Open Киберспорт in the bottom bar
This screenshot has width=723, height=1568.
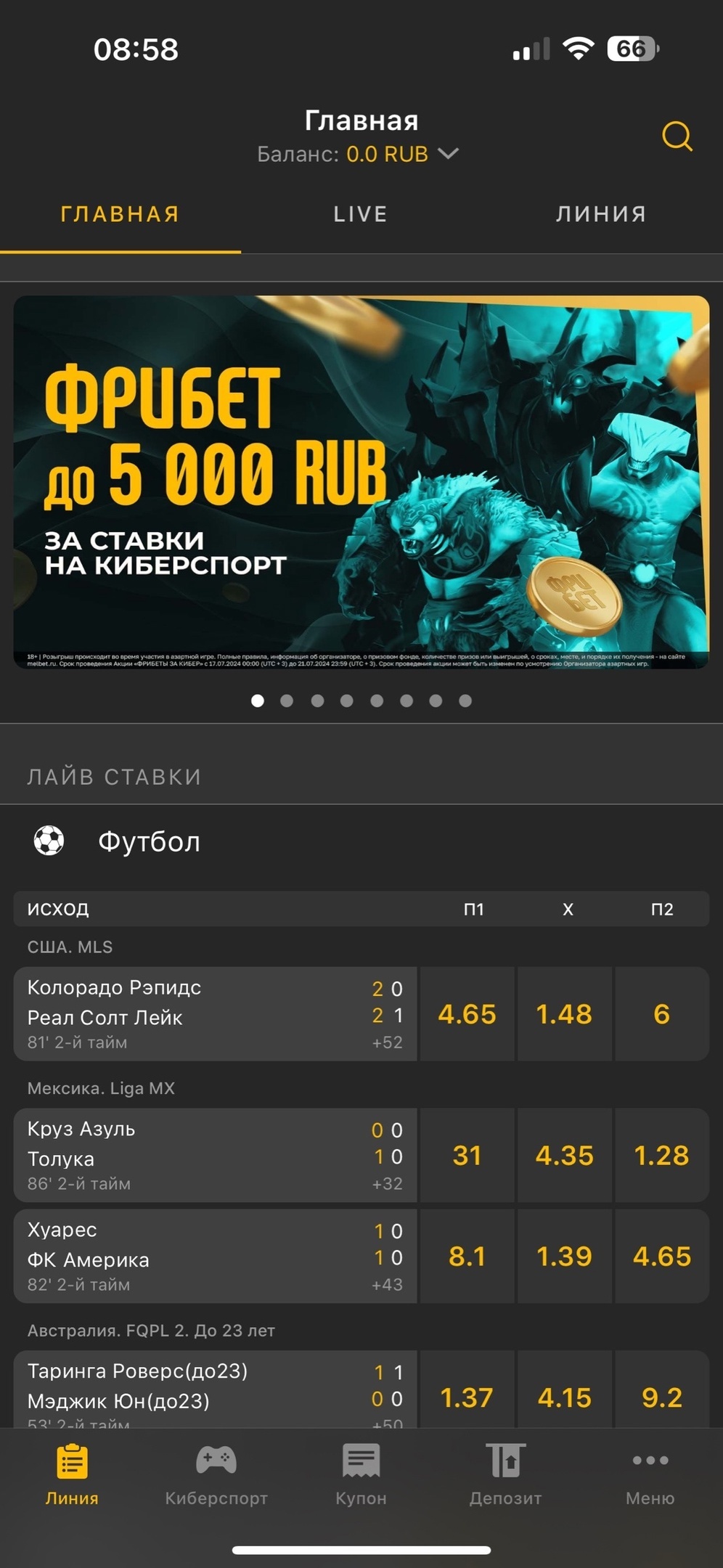click(x=216, y=1475)
